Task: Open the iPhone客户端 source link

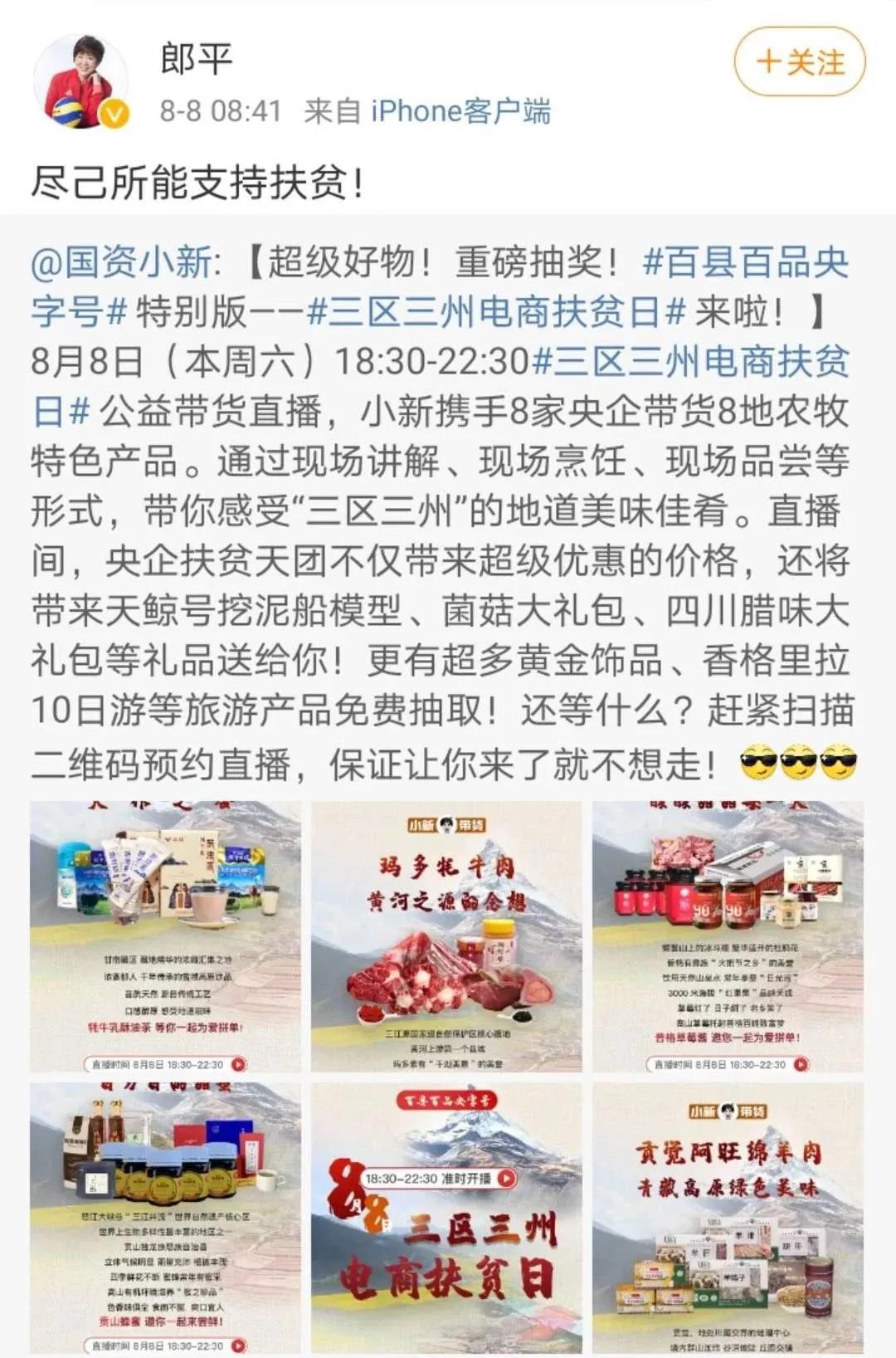Action: pos(460,110)
